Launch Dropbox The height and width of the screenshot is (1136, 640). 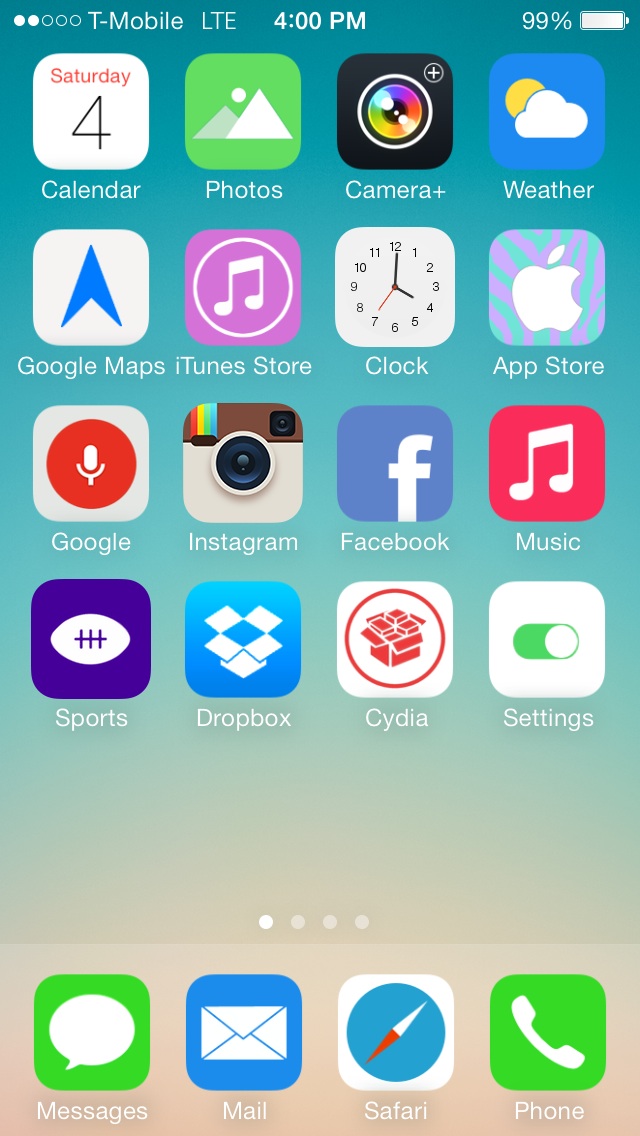pos(243,640)
